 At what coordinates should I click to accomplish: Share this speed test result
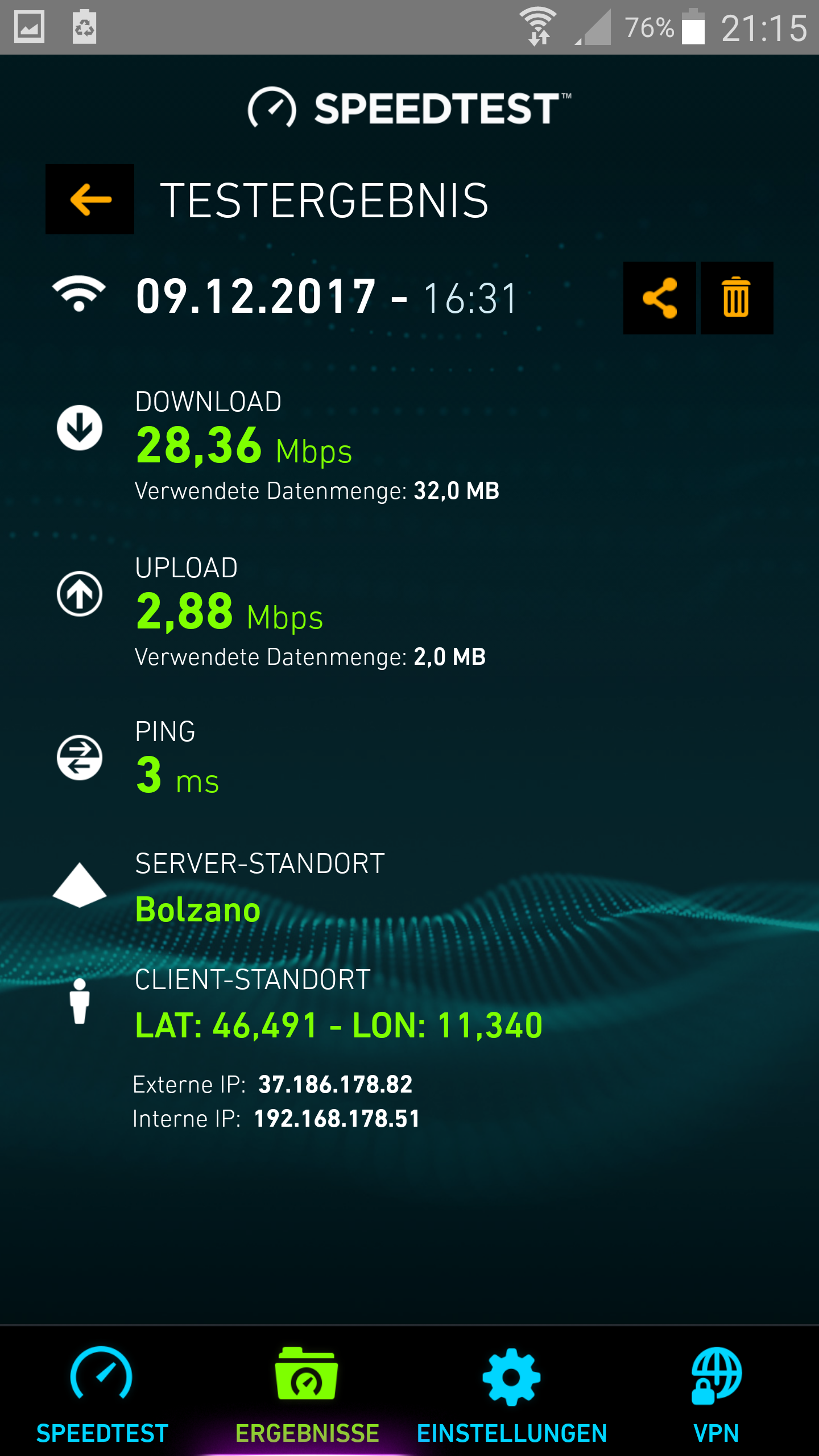click(x=660, y=298)
